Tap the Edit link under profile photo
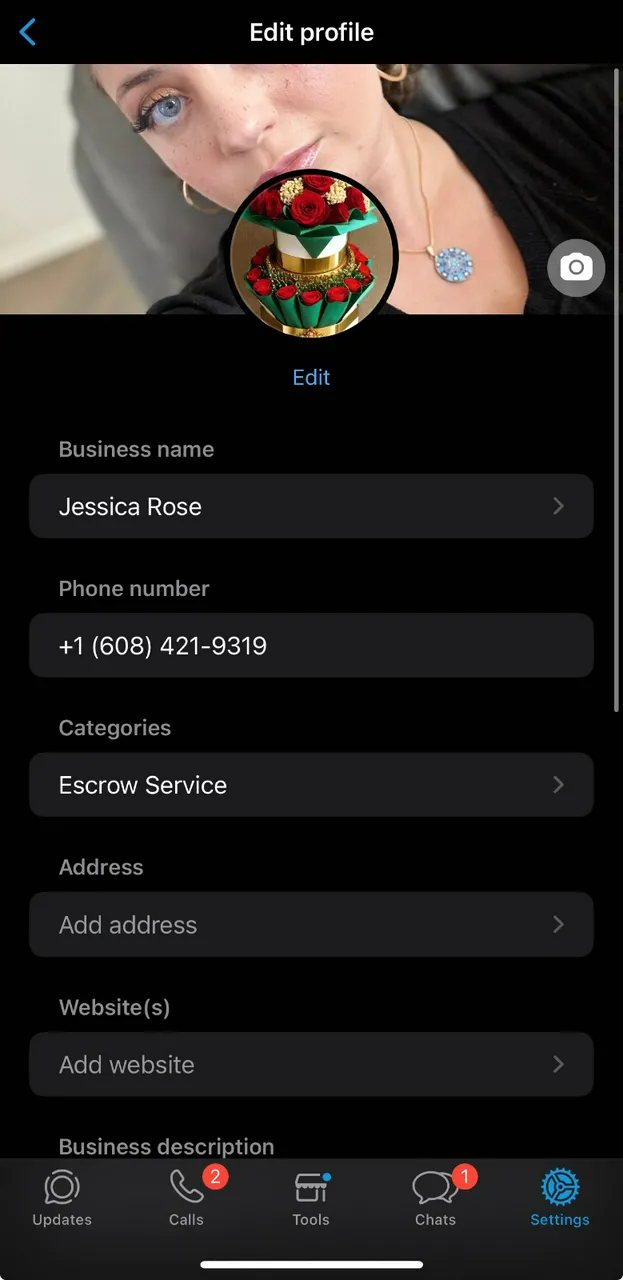 point(311,377)
